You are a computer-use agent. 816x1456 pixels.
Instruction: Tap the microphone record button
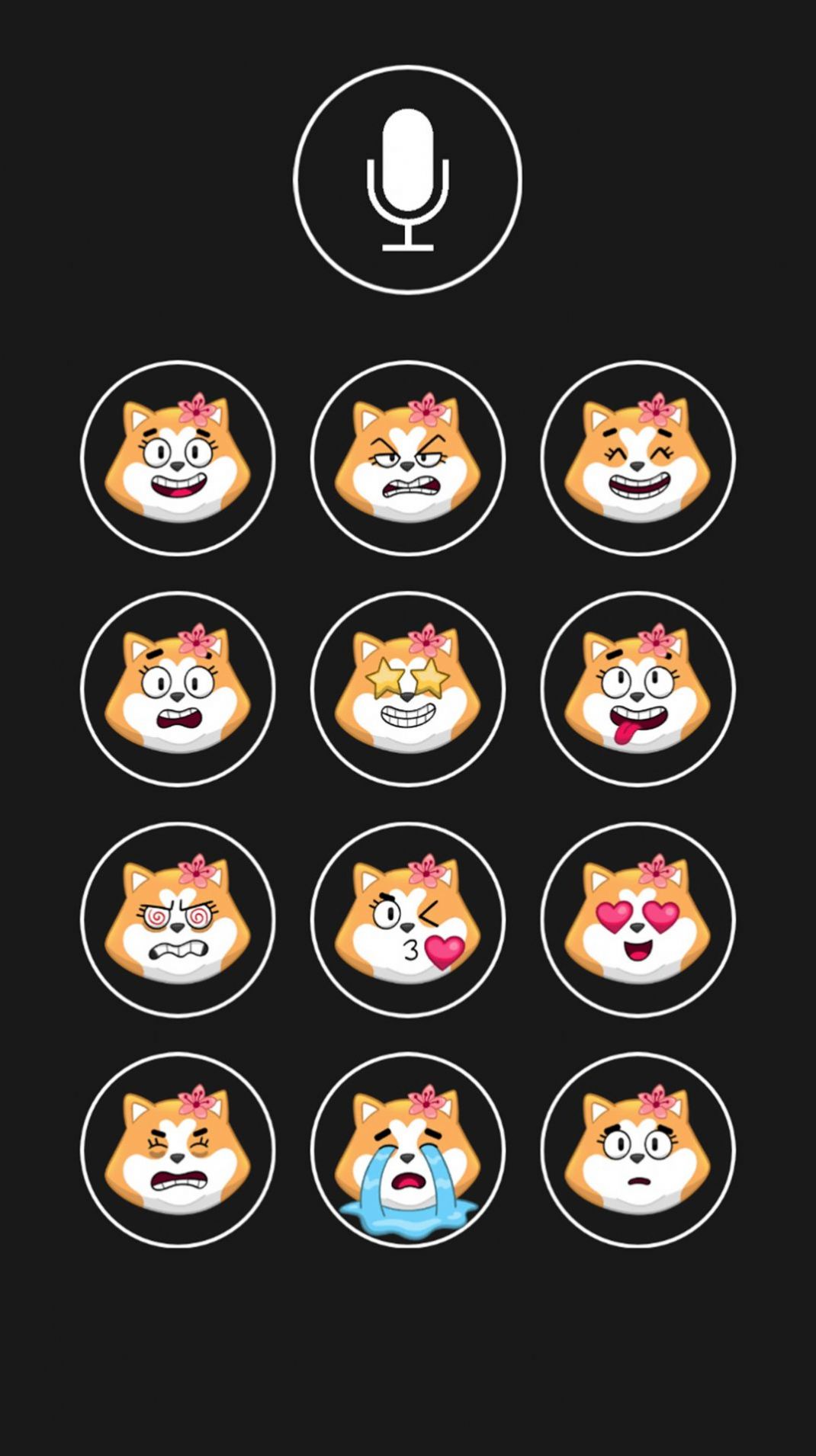407,180
